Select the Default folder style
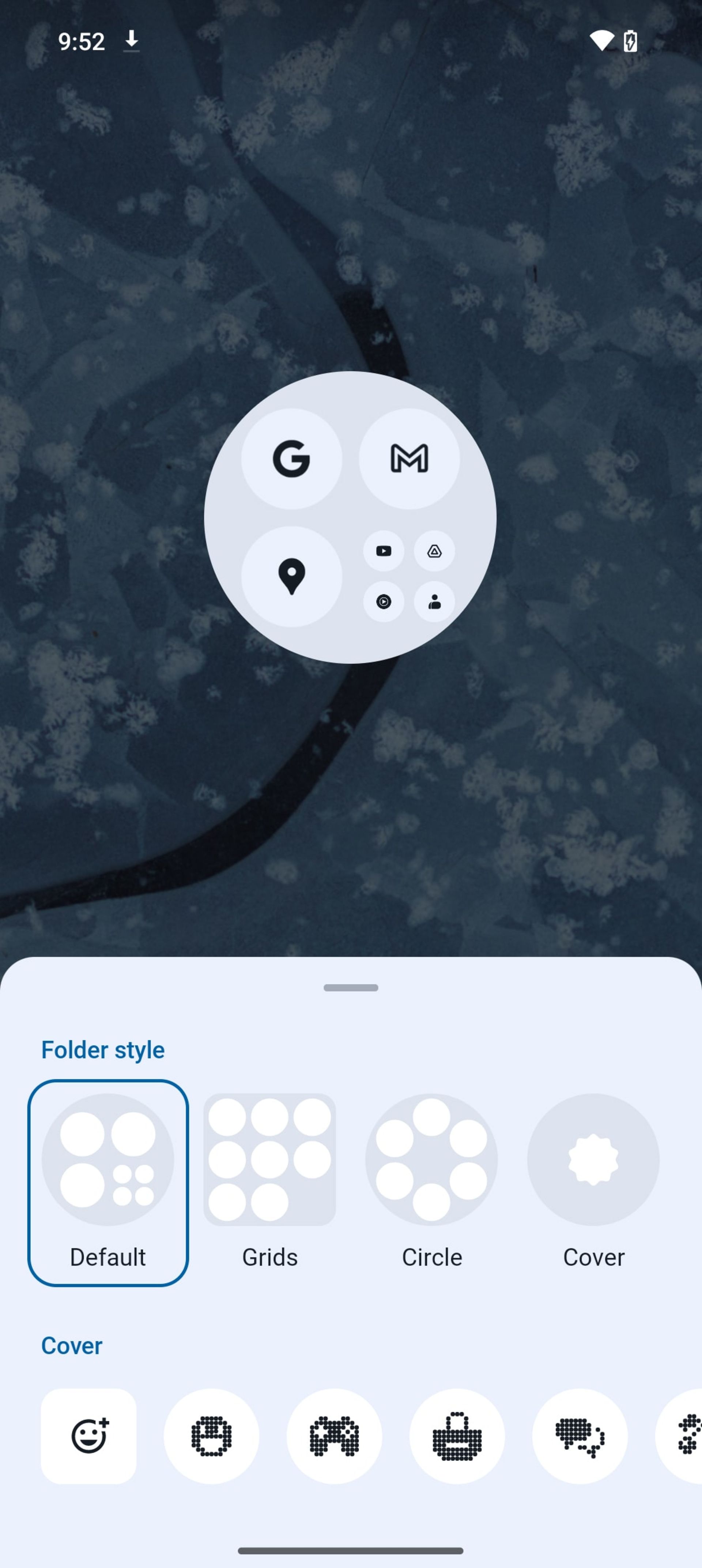 pyautogui.click(x=108, y=1183)
